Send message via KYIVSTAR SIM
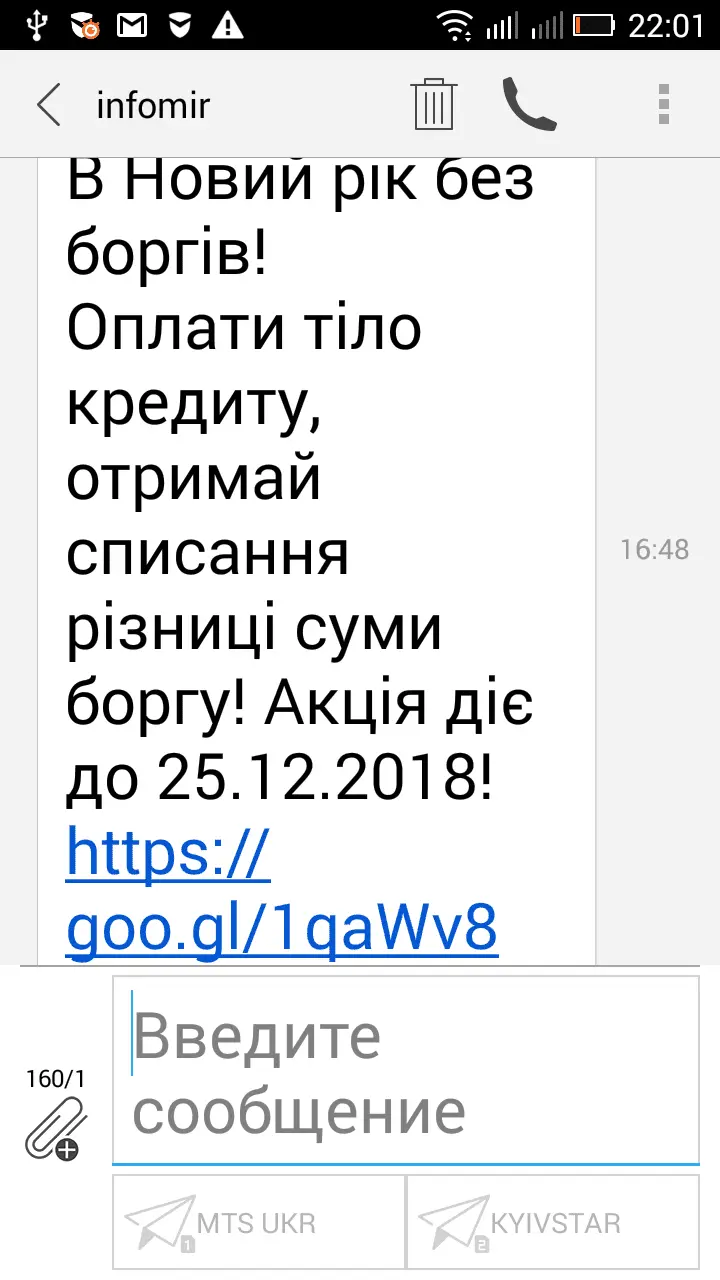720x1280 pixels. pos(553,1222)
